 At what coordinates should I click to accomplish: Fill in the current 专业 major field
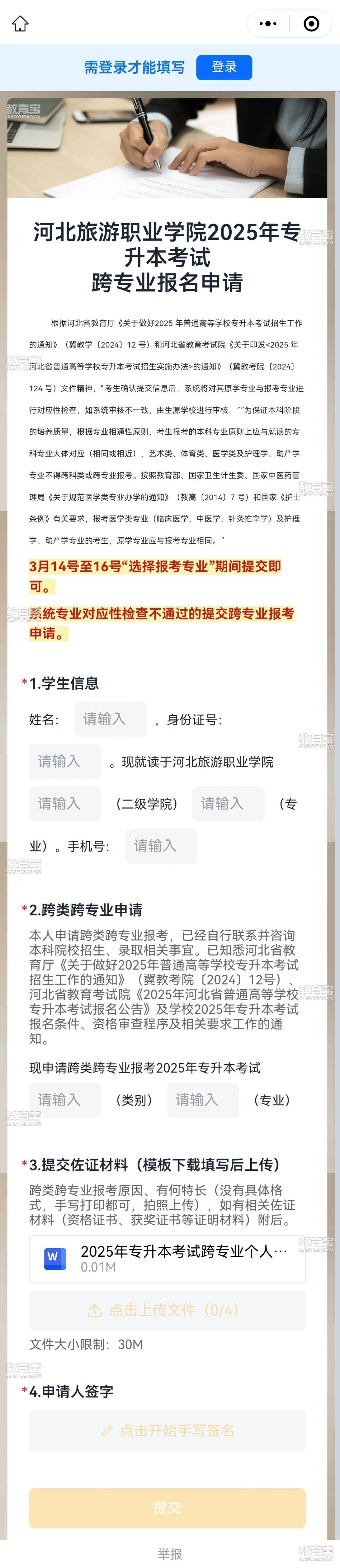tap(228, 803)
